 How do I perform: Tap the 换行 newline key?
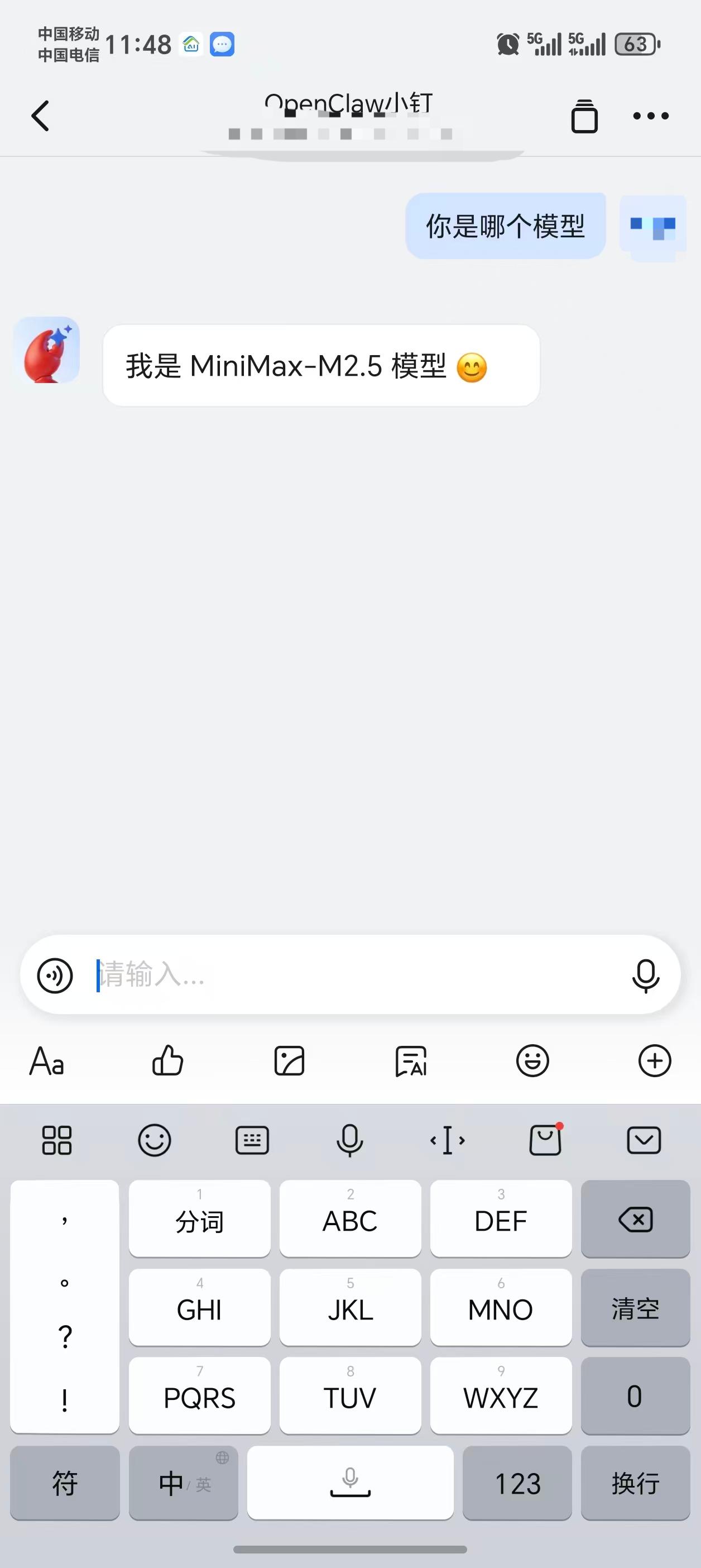[635, 1483]
